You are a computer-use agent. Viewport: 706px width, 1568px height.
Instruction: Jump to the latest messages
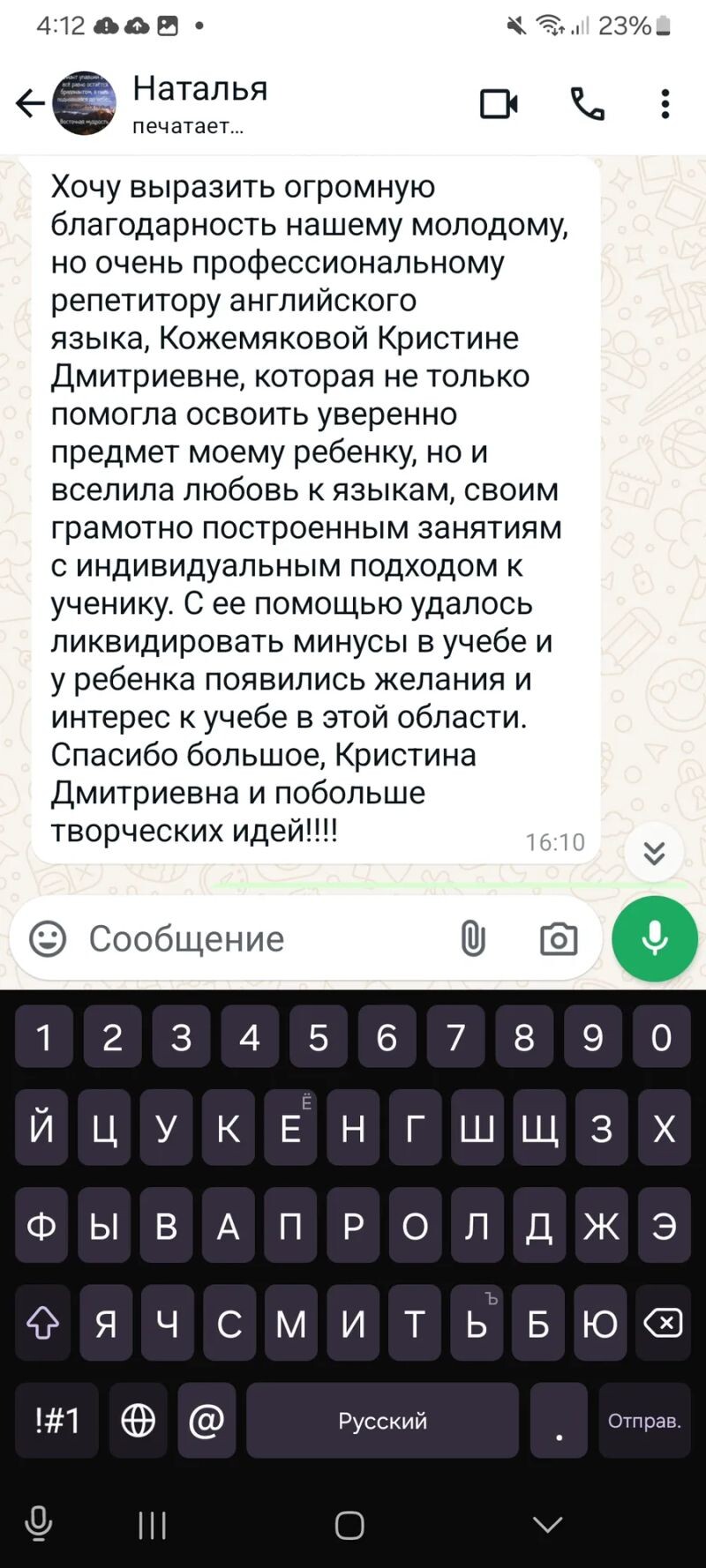coord(654,853)
